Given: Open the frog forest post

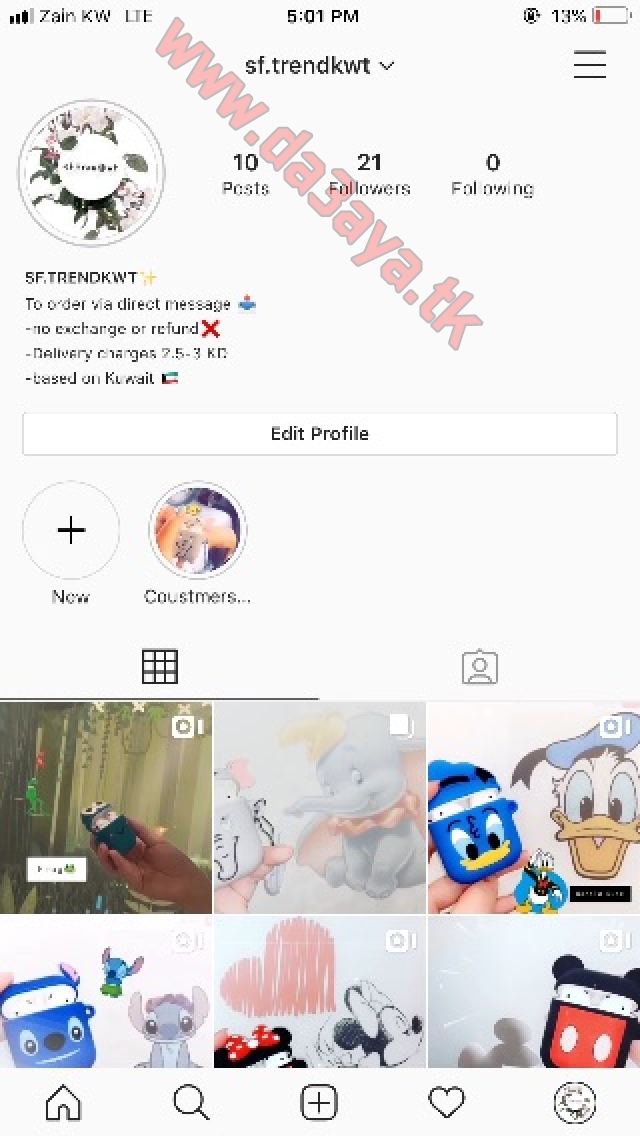Looking at the screenshot, I should coord(106,807).
